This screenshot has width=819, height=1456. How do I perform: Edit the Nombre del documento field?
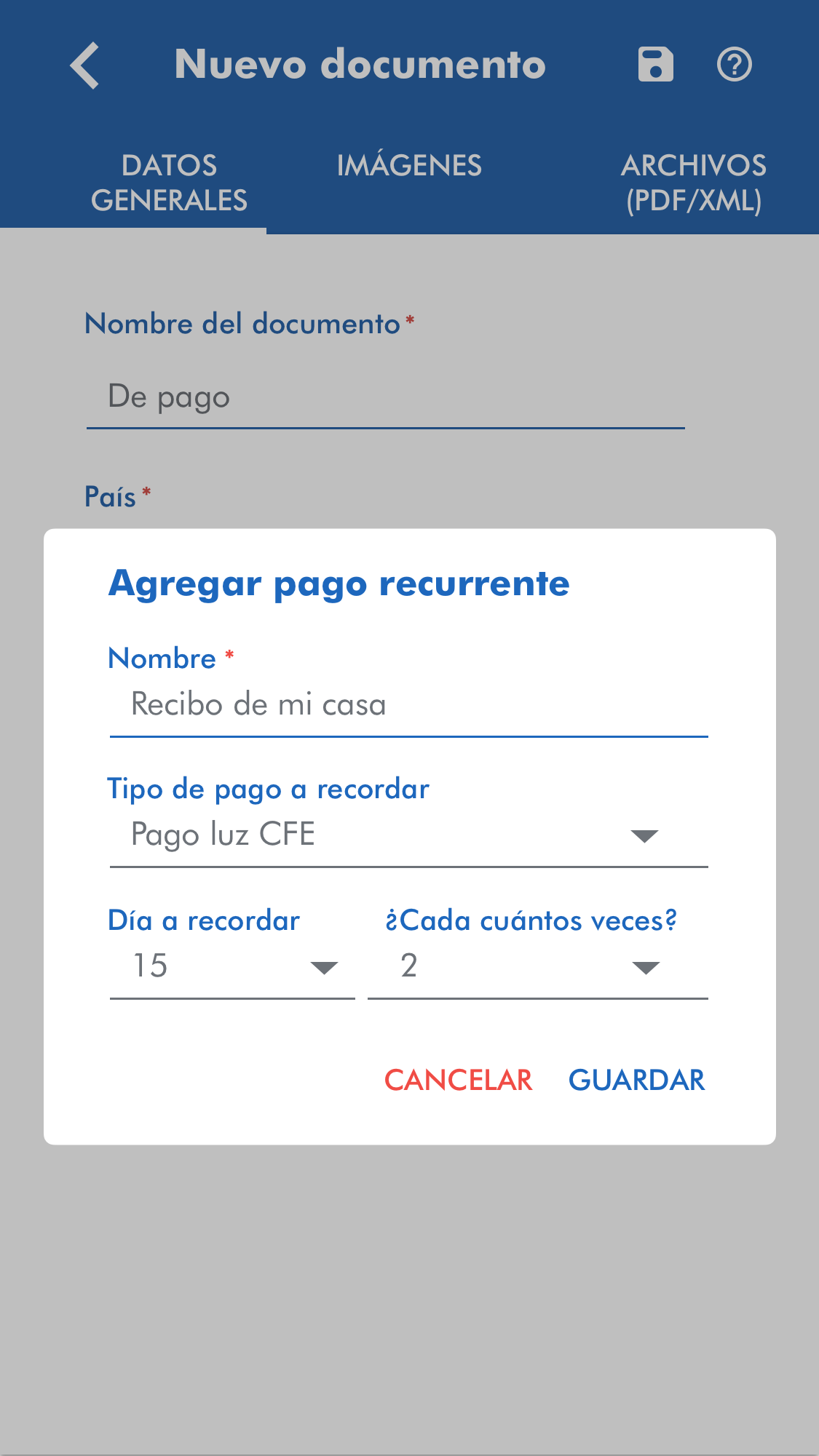point(386,397)
